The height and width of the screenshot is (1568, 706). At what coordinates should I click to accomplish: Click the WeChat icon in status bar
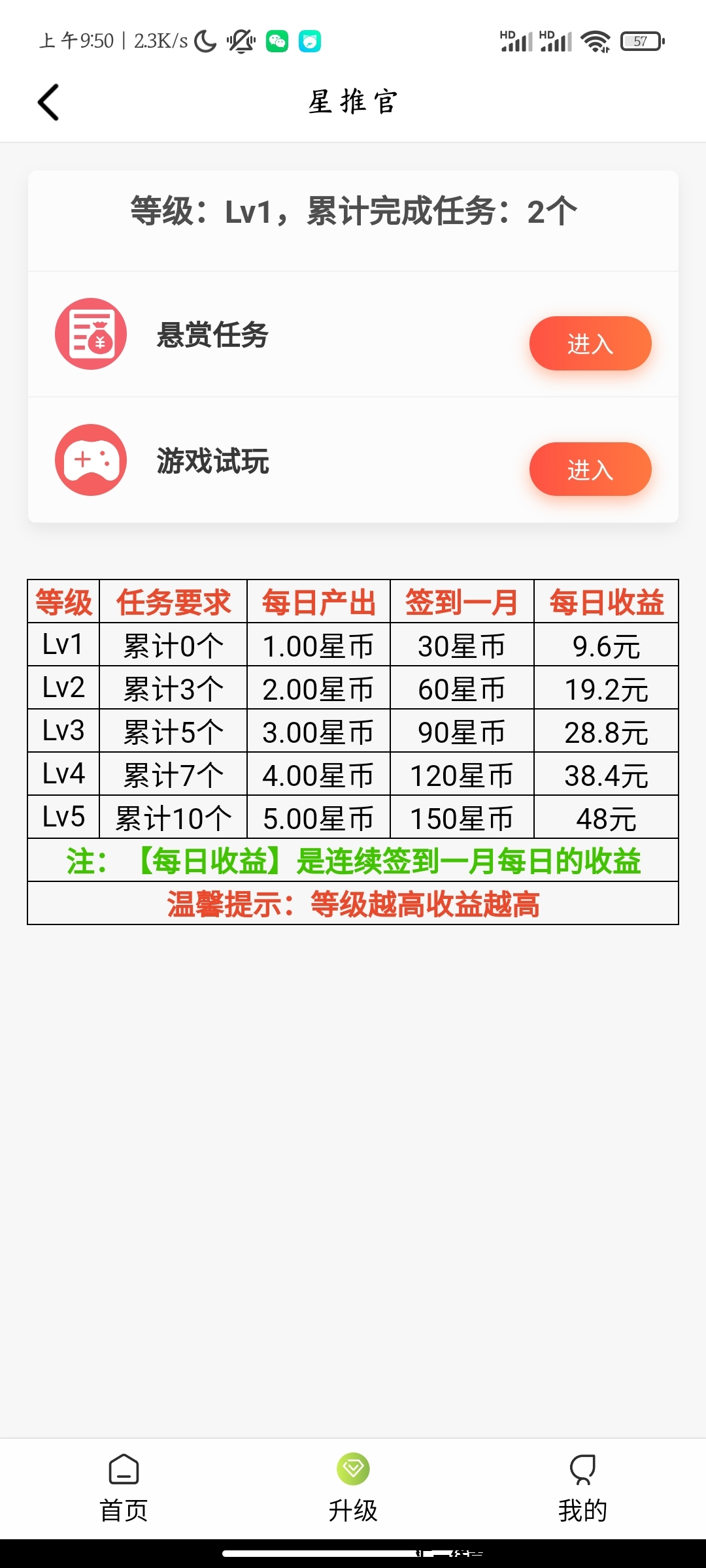pyautogui.click(x=277, y=41)
